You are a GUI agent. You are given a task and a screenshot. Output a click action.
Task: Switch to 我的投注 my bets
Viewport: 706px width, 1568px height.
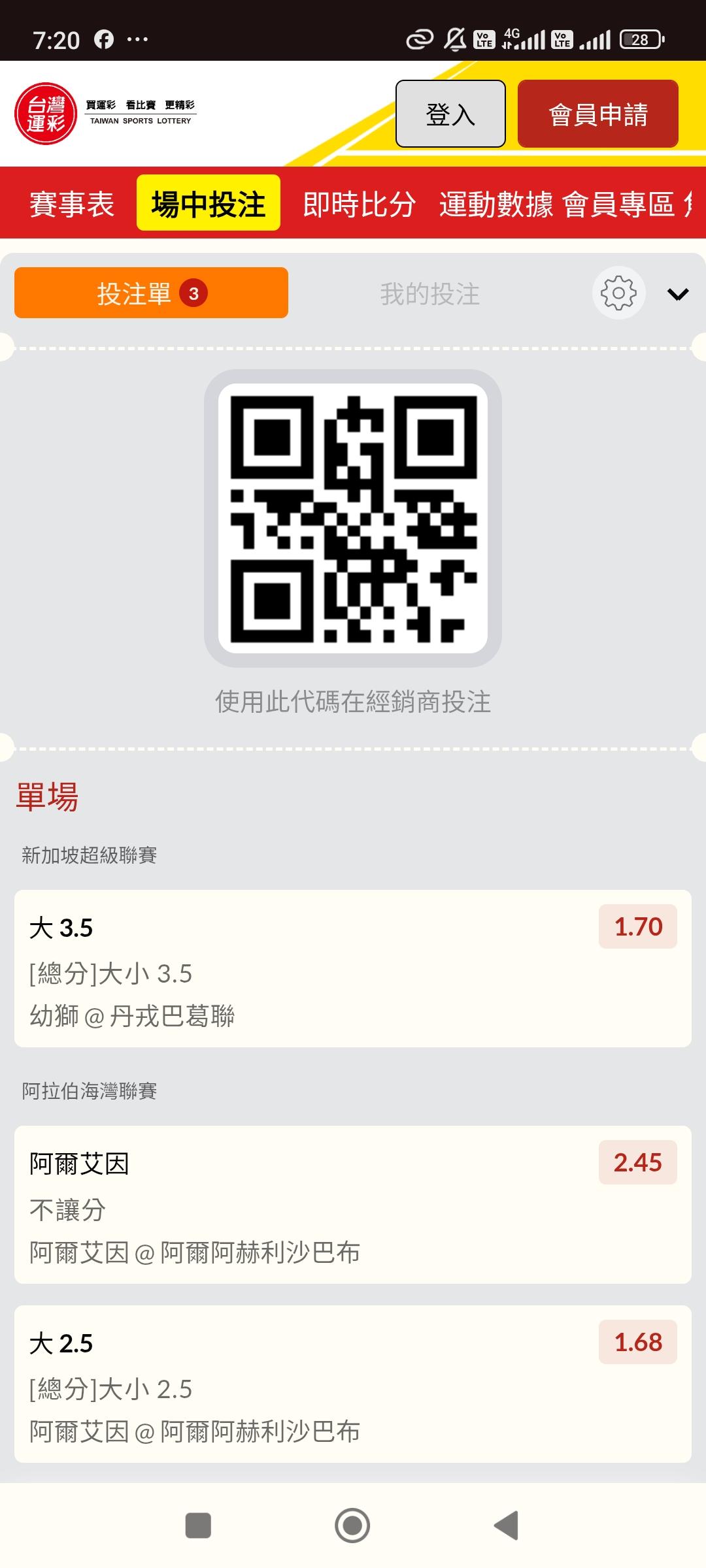[429, 294]
